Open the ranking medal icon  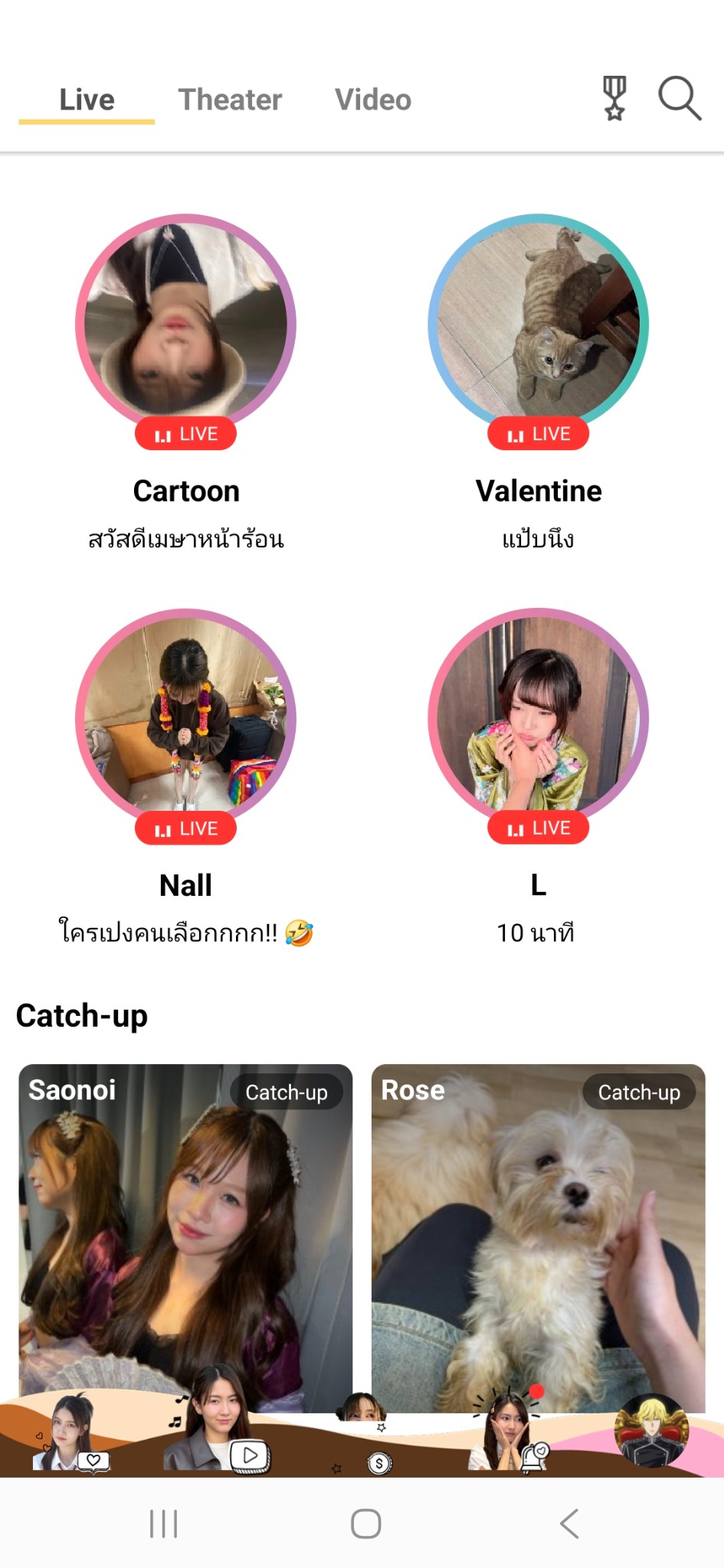(614, 99)
